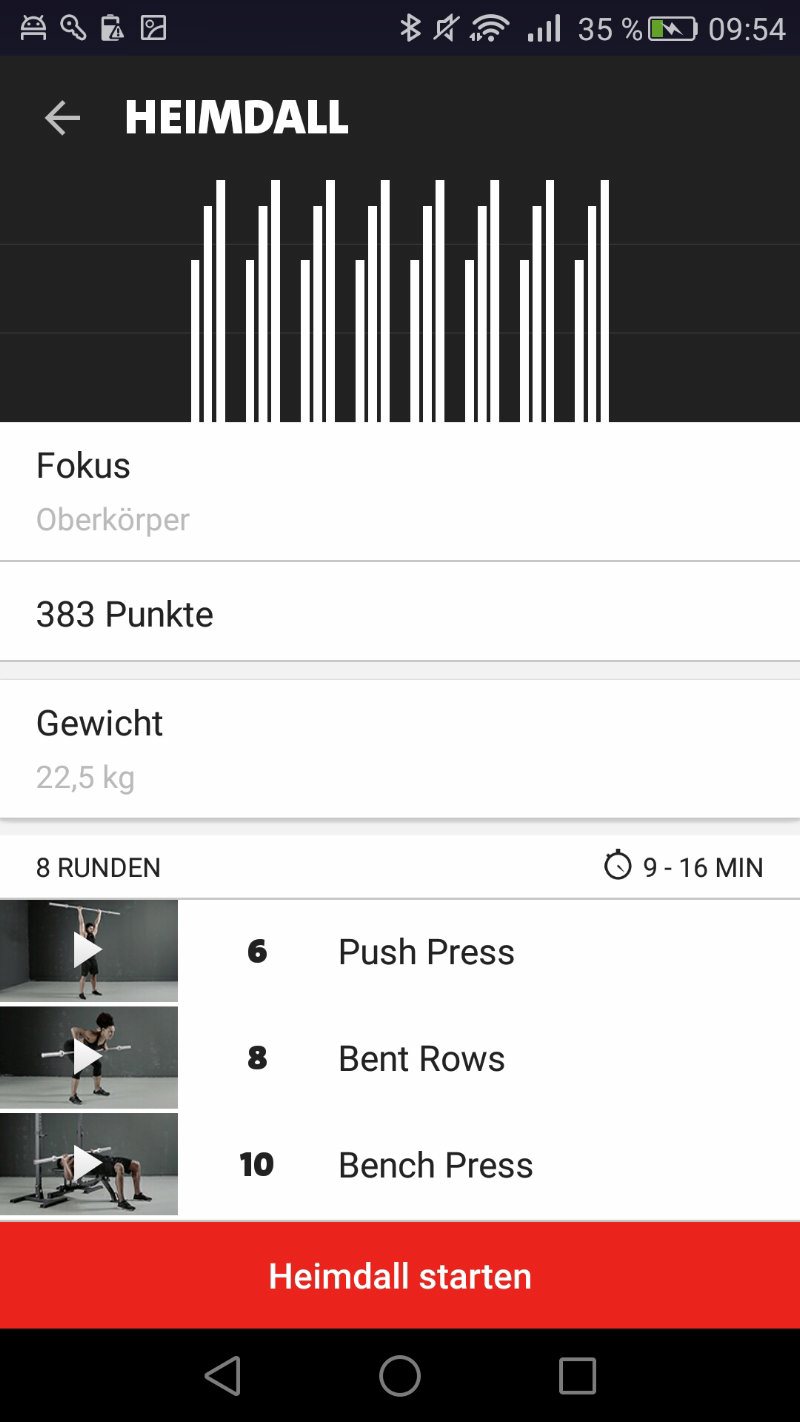Play the Push Press demonstration video
Image resolution: width=800 pixels, height=1422 pixels.
88,949
